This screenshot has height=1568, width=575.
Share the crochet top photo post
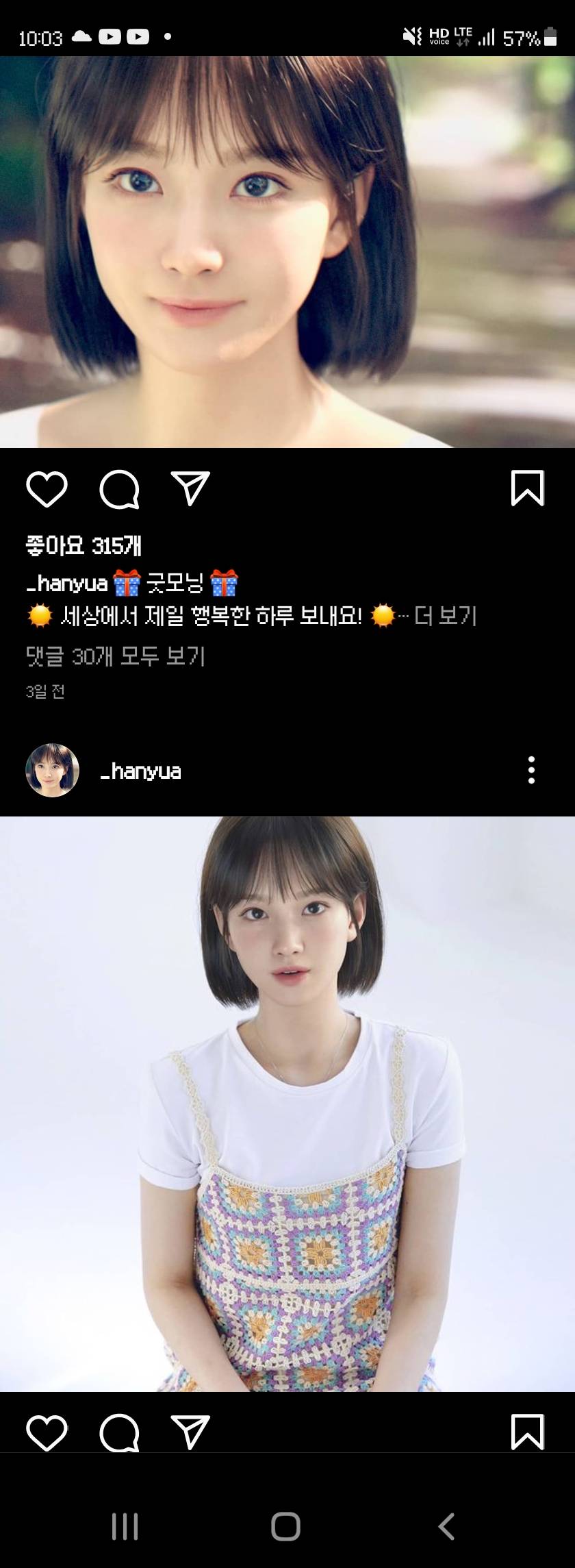click(x=190, y=1432)
